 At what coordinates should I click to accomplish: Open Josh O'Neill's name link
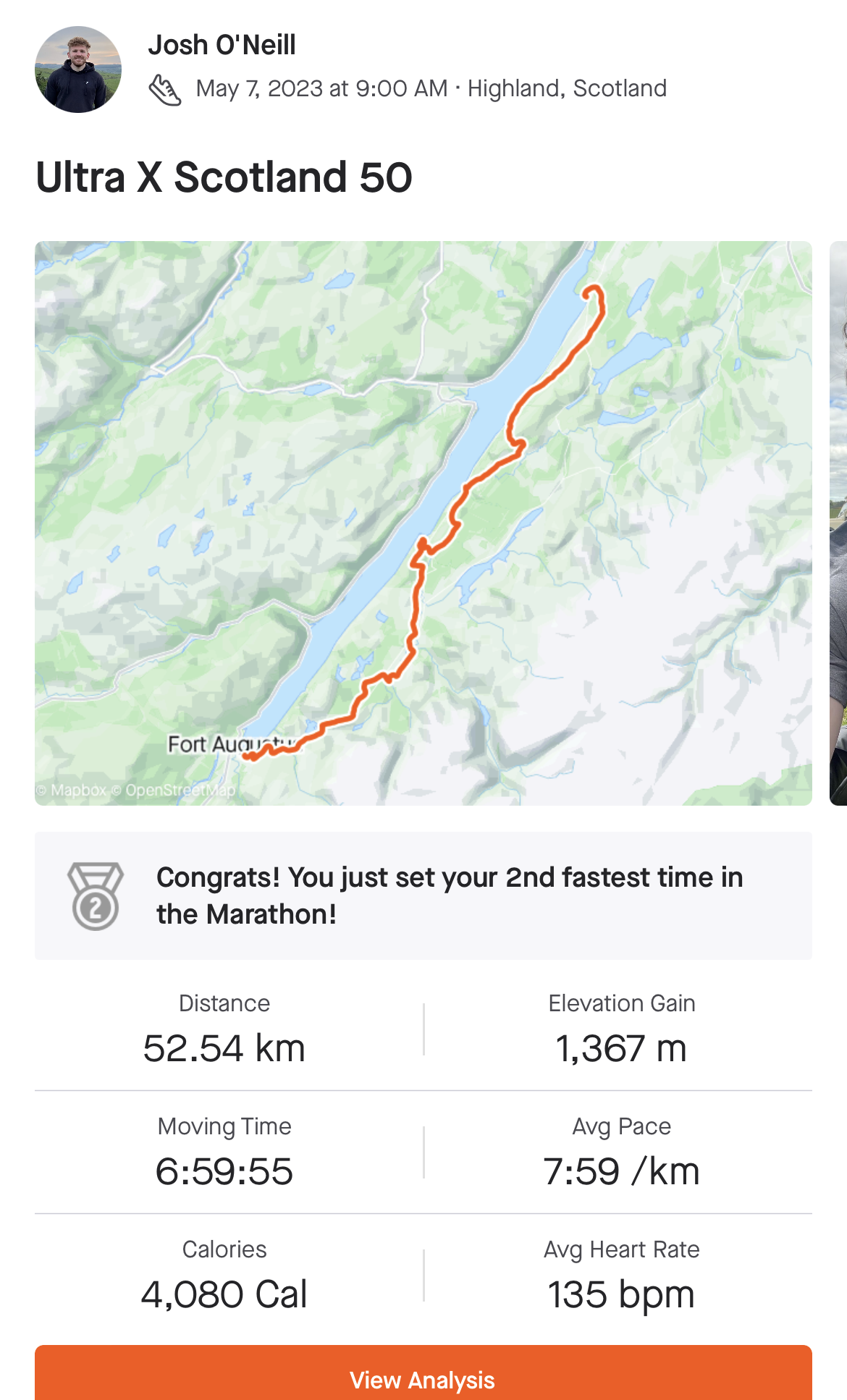(x=222, y=45)
